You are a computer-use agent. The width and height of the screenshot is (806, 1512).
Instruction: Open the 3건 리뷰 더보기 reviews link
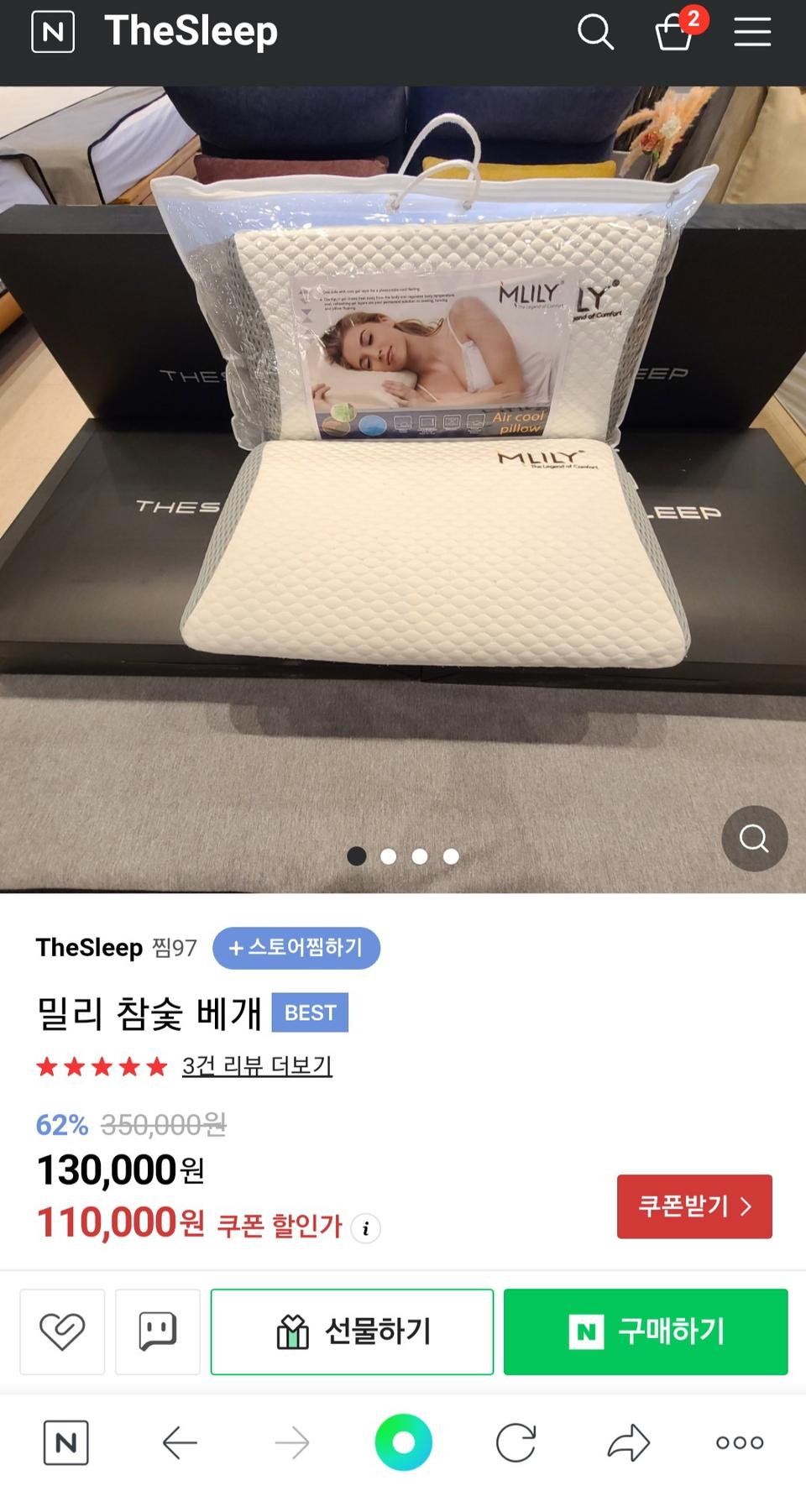tap(256, 1066)
